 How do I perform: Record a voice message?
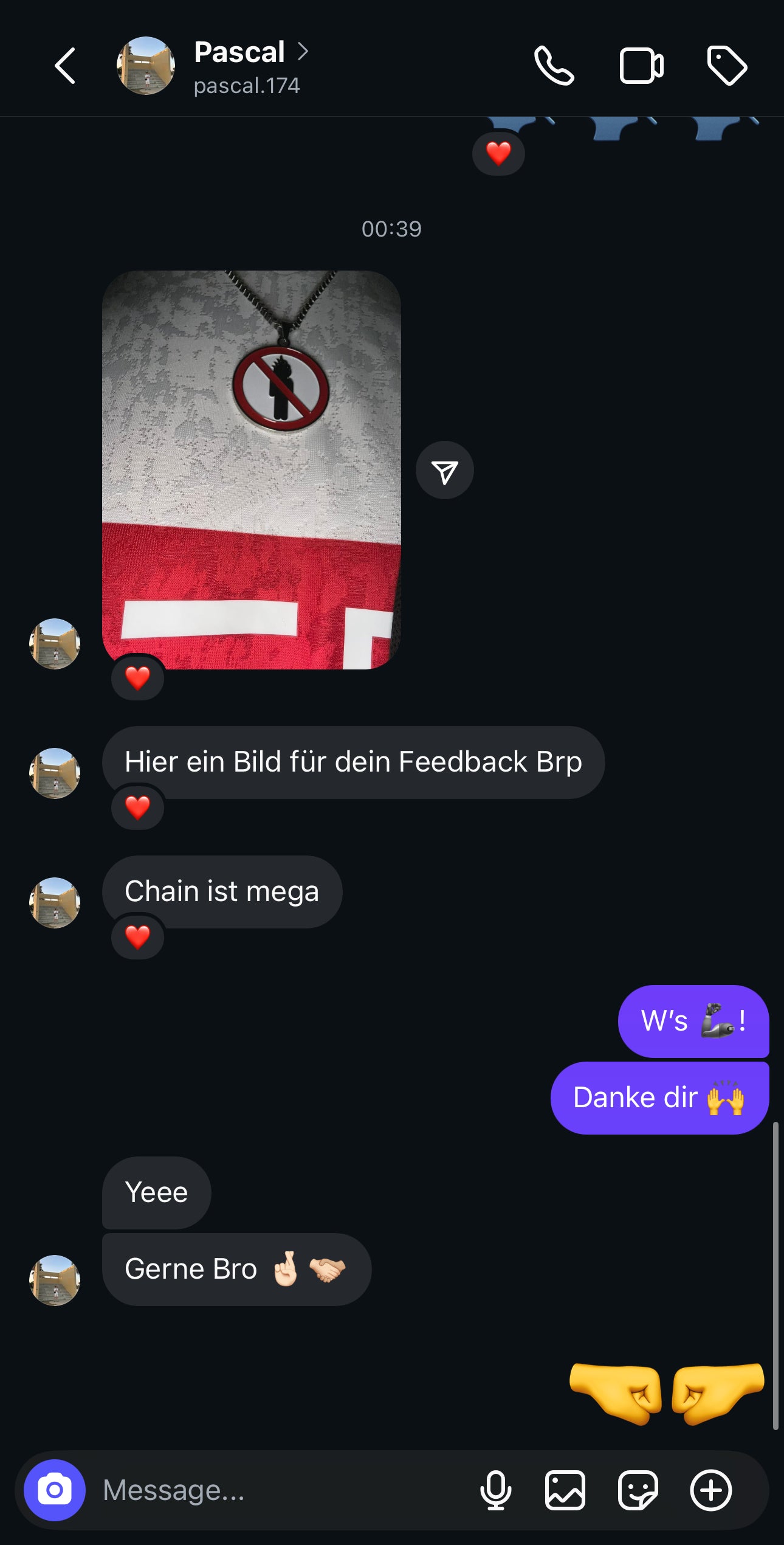click(x=495, y=1490)
